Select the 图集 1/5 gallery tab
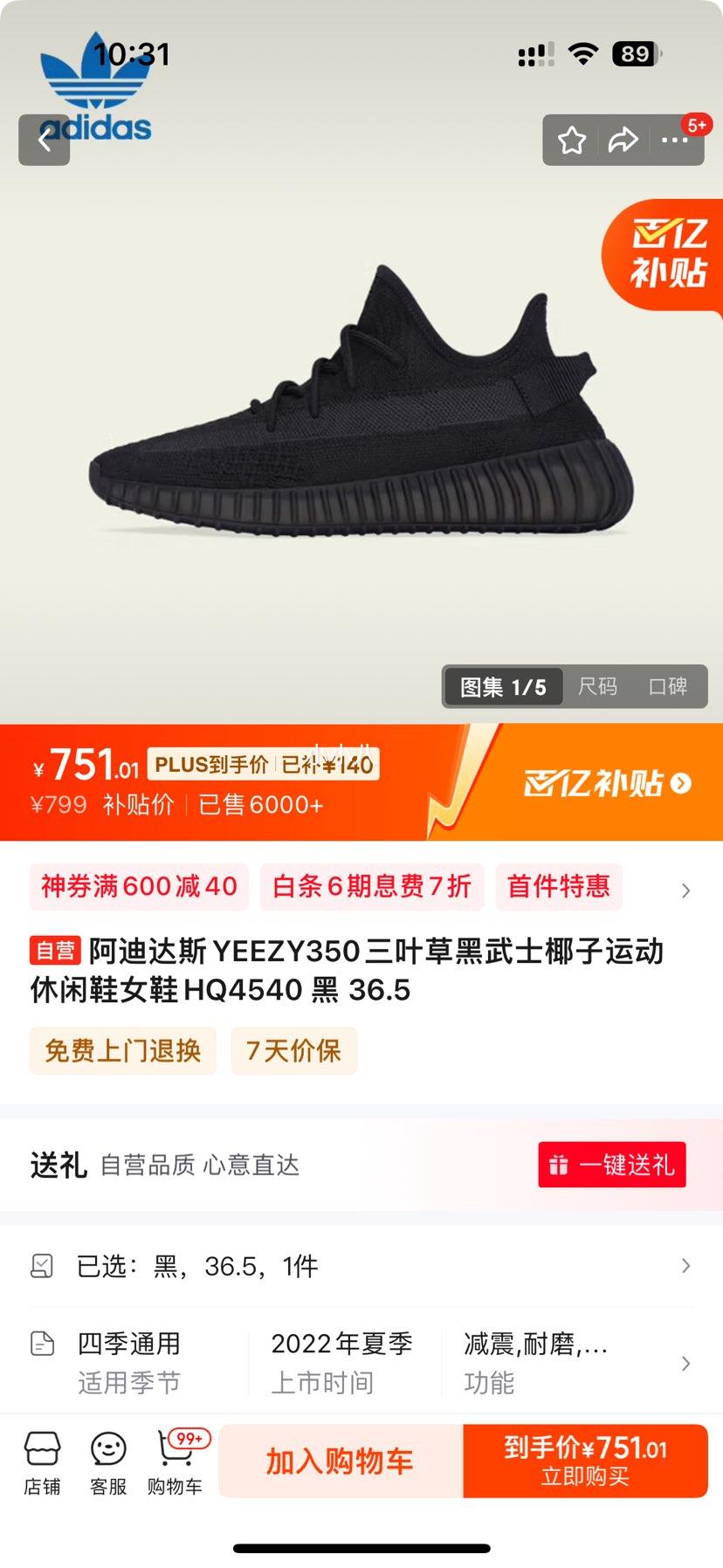This screenshot has width=723, height=1568. 502,687
